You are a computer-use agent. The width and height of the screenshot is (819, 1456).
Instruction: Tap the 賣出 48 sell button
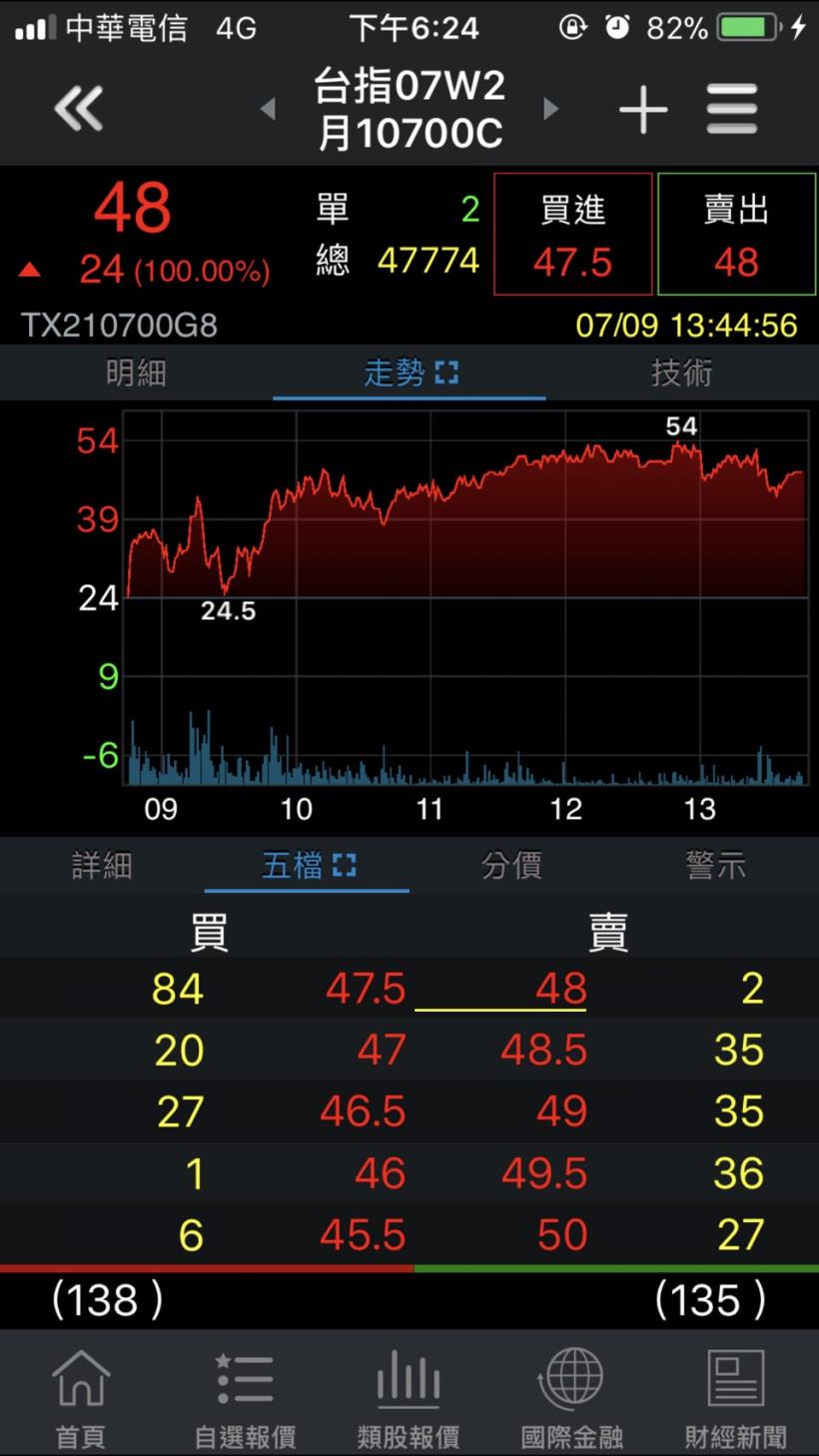(736, 235)
